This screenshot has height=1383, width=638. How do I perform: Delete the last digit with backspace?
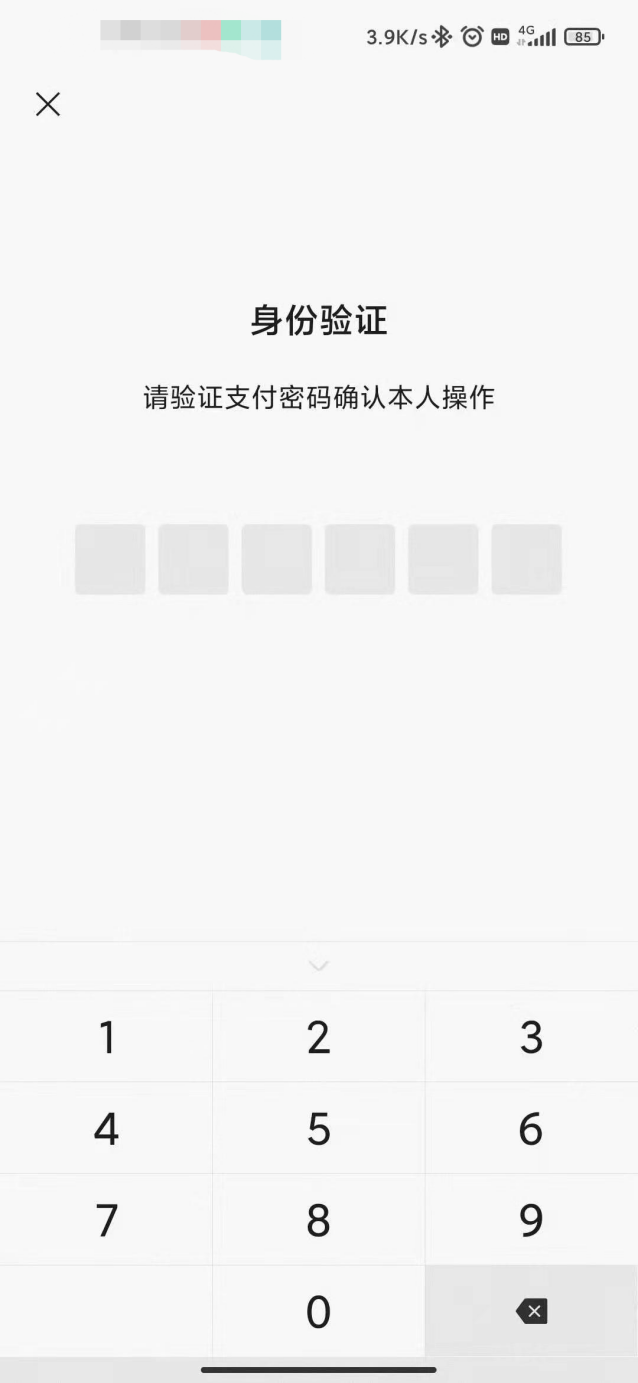[531, 1311]
